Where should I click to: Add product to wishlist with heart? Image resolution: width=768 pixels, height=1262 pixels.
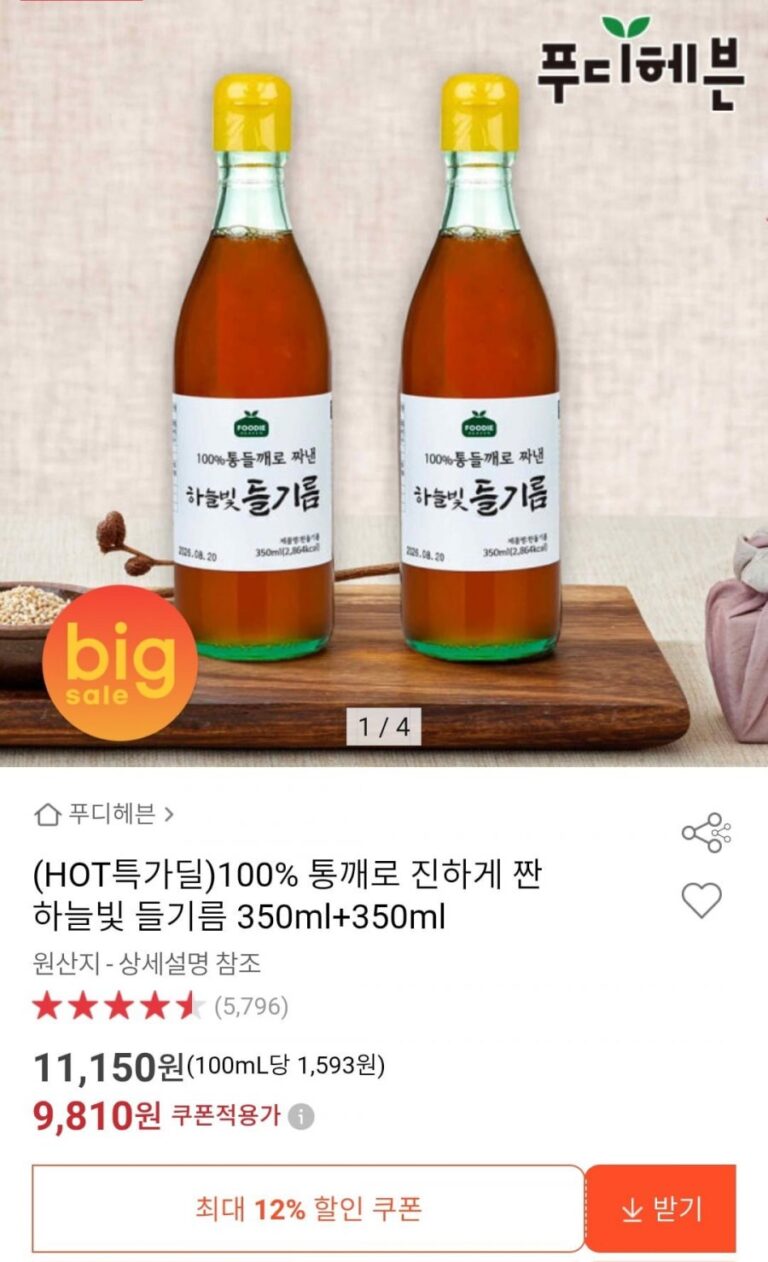pyautogui.click(x=701, y=901)
